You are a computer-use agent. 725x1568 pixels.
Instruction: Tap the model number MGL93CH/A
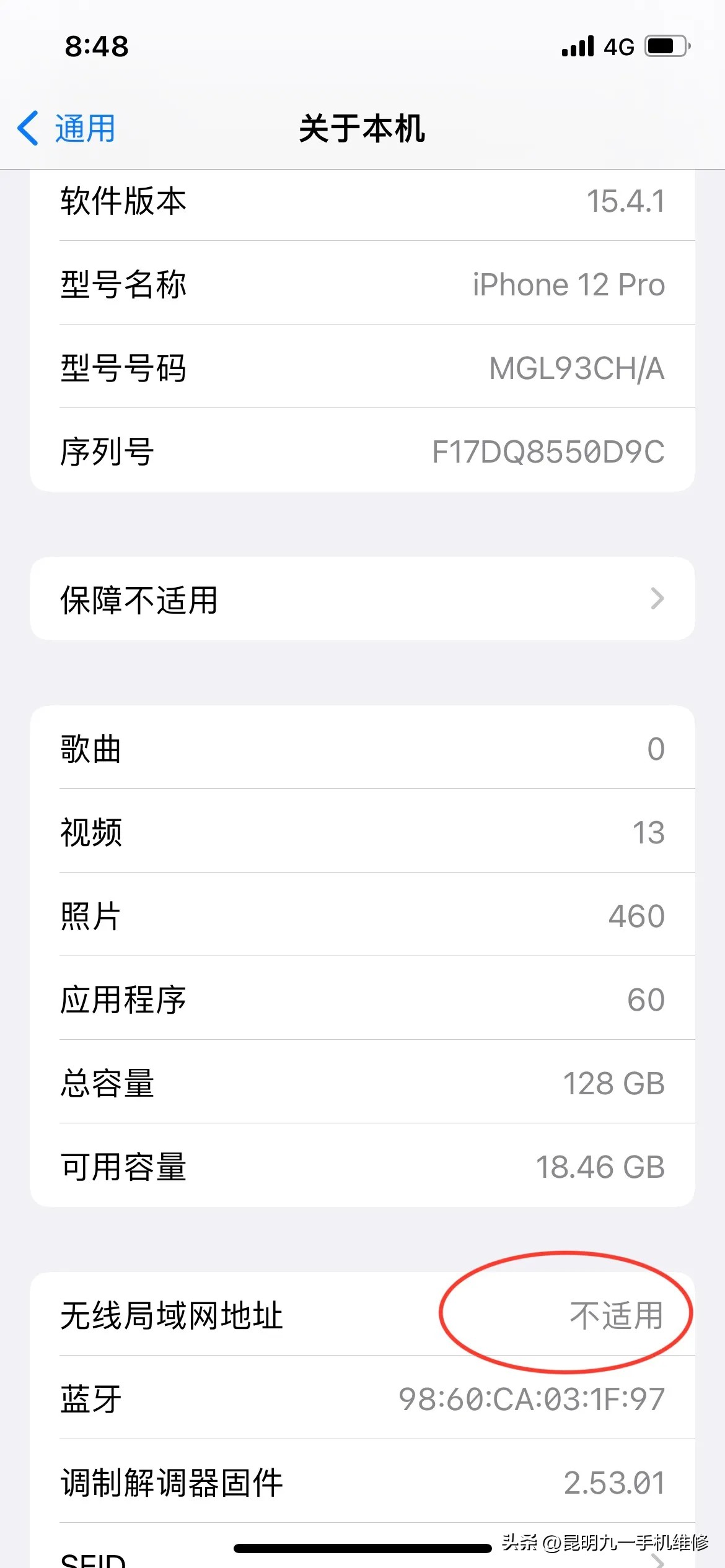click(576, 367)
